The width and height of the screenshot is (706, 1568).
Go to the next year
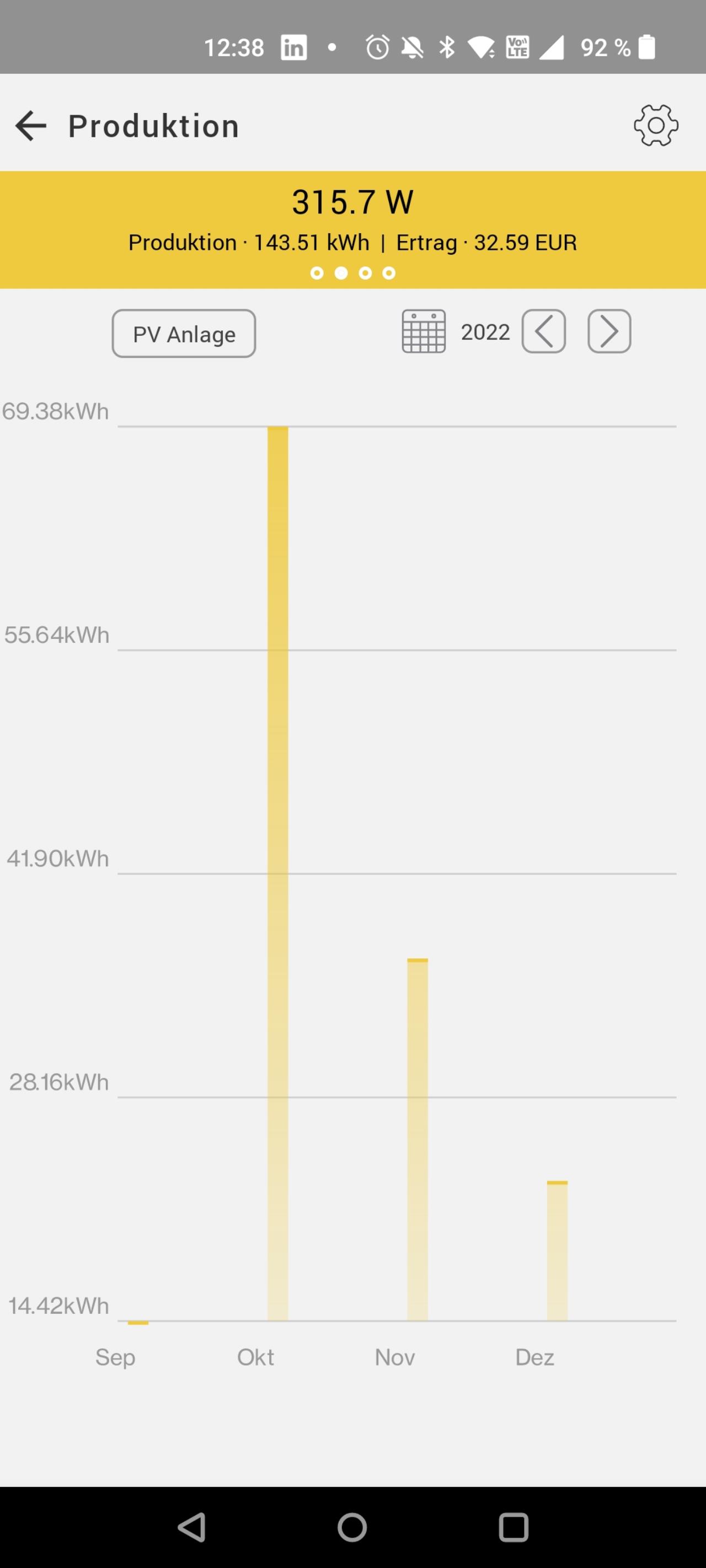pos(609,332)
